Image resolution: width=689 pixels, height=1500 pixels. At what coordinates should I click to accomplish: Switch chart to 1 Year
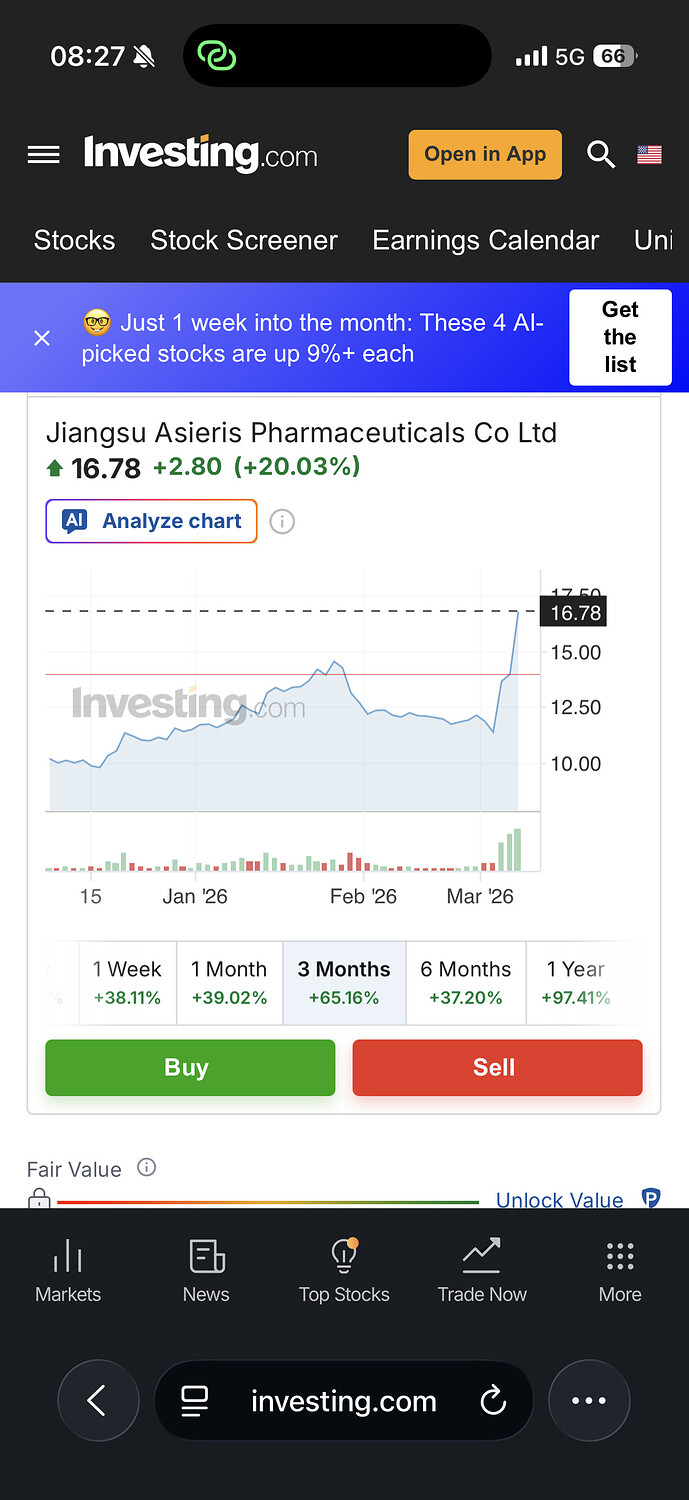pyautogui.click(x=575, y=982)
